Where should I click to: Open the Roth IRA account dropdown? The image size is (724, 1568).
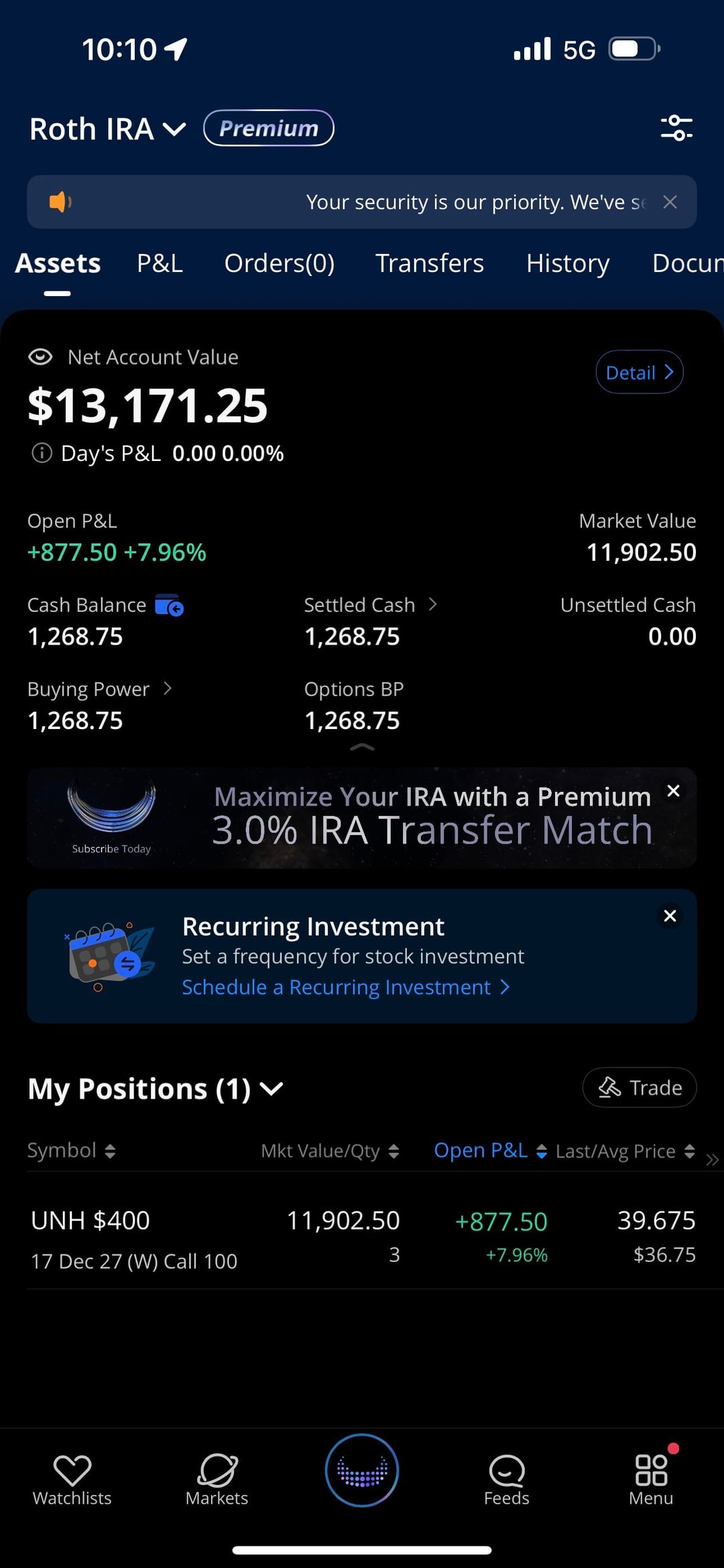108,129
